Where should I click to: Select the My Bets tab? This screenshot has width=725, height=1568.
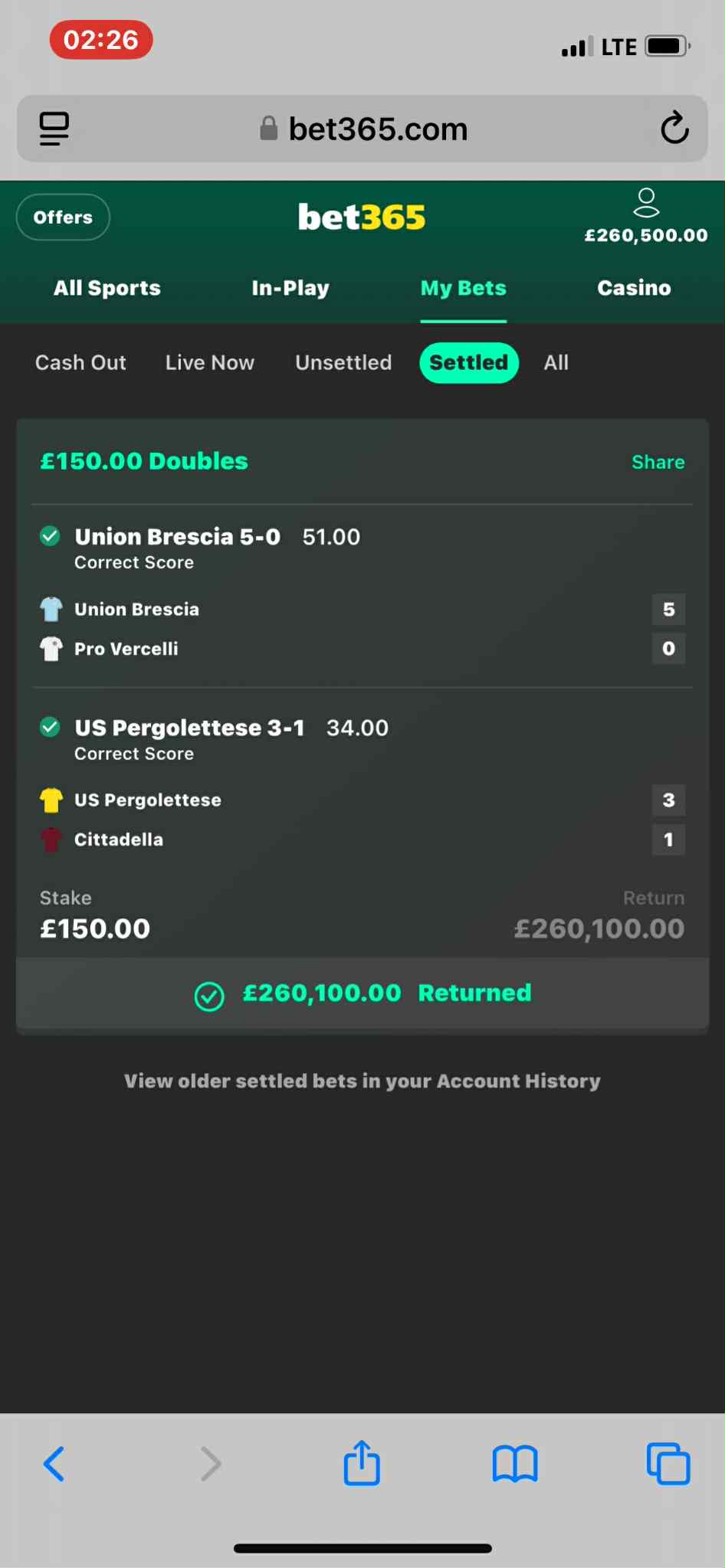click(x=463, y=288)
